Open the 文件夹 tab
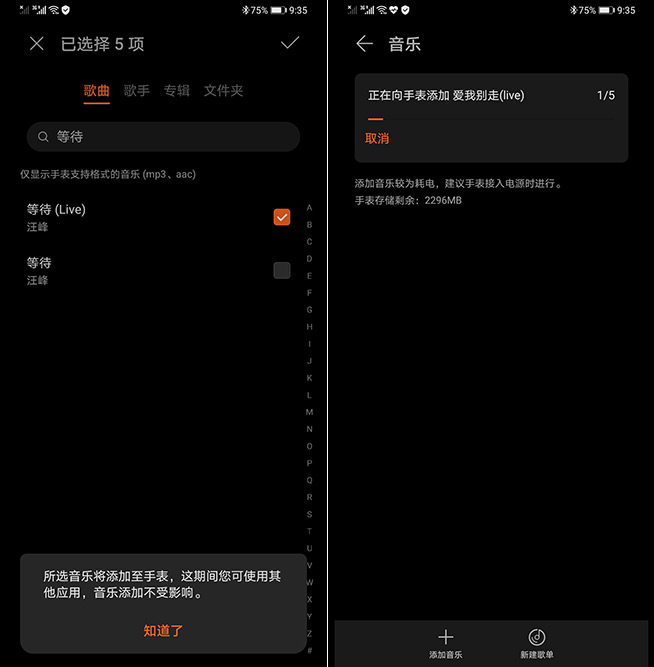Image resolution: width=654 pixels, height=667 pixels. pyautogui.click(x=224, y=91)
